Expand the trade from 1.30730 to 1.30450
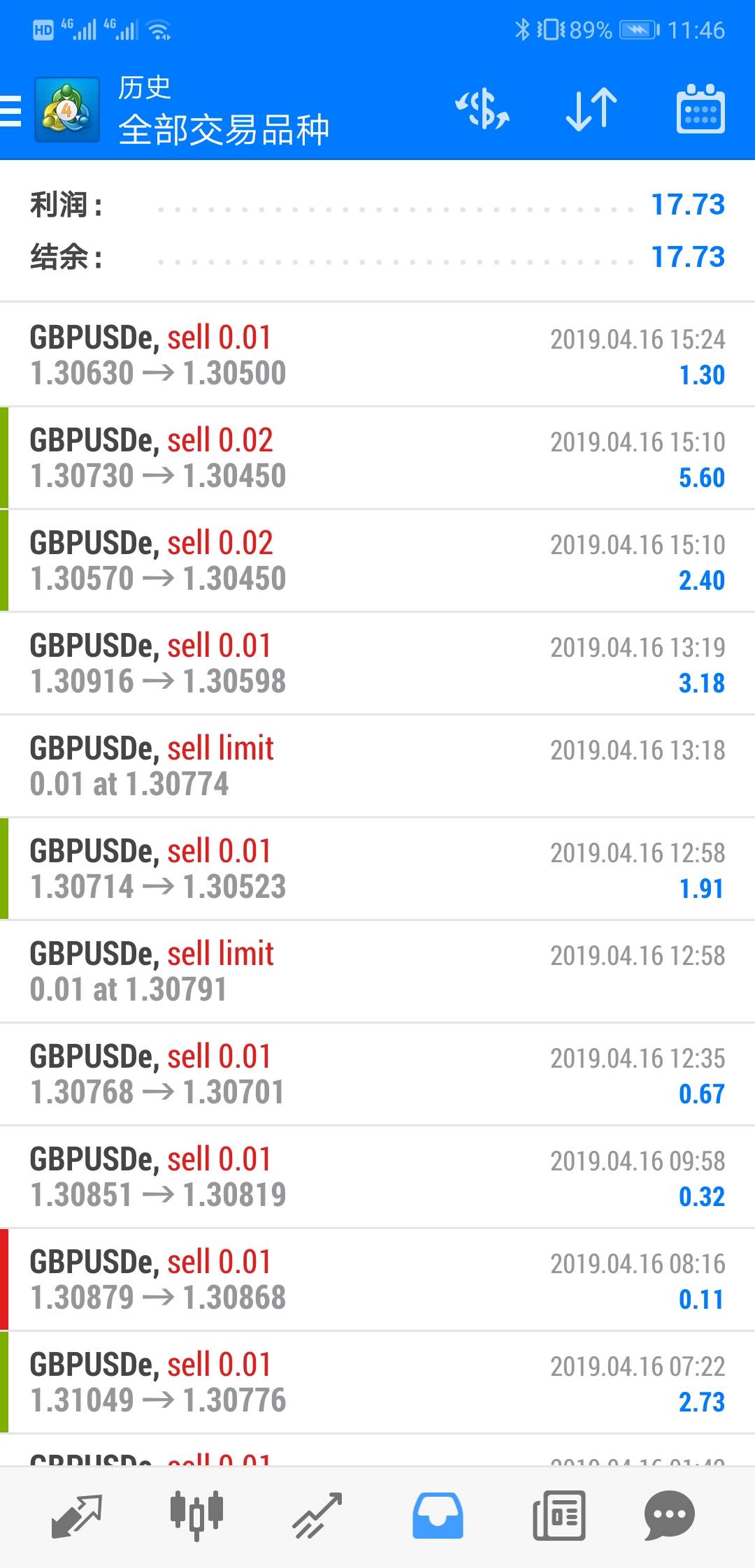This screenshot has width=755, height=1568. [x=377, y=458]
